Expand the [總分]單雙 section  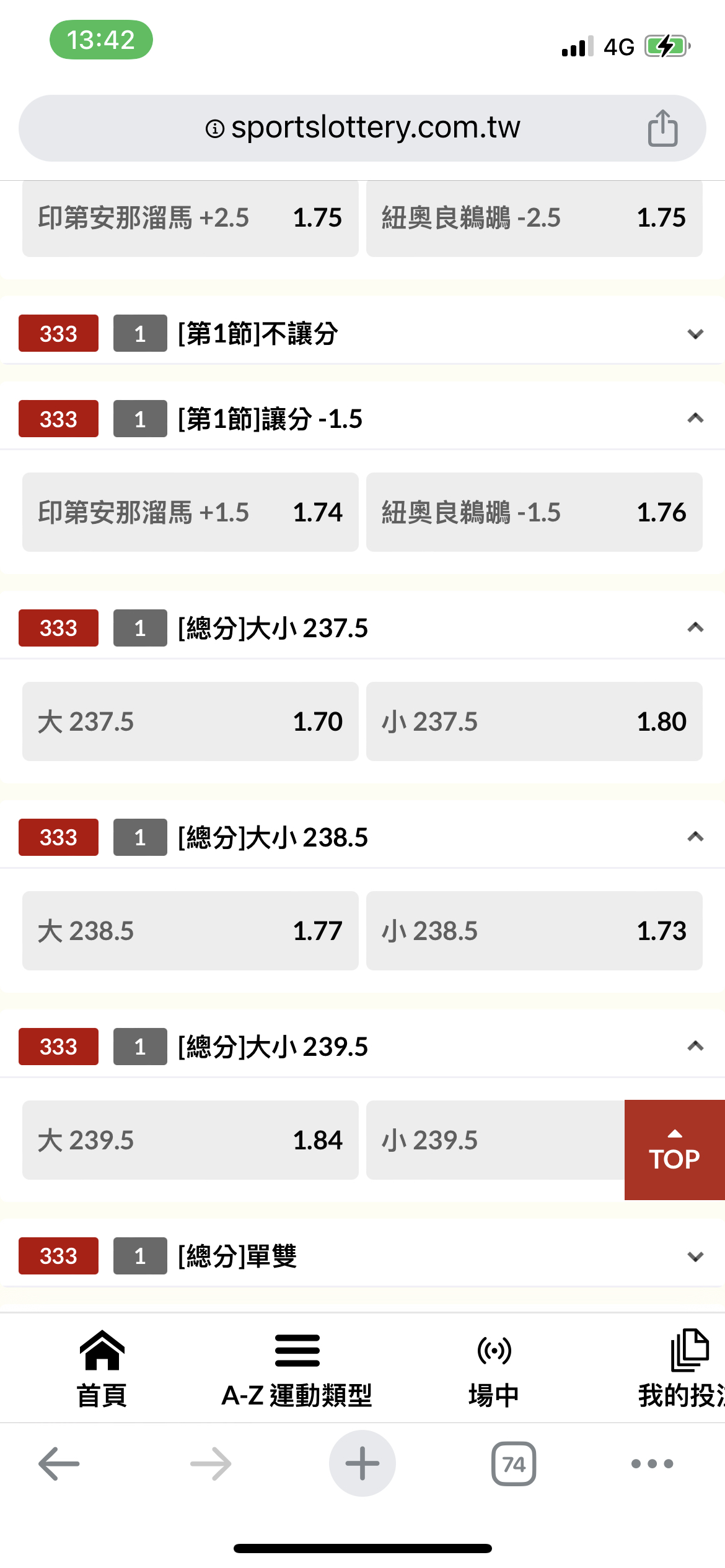pyautogui.click(x=362, y=1256)
